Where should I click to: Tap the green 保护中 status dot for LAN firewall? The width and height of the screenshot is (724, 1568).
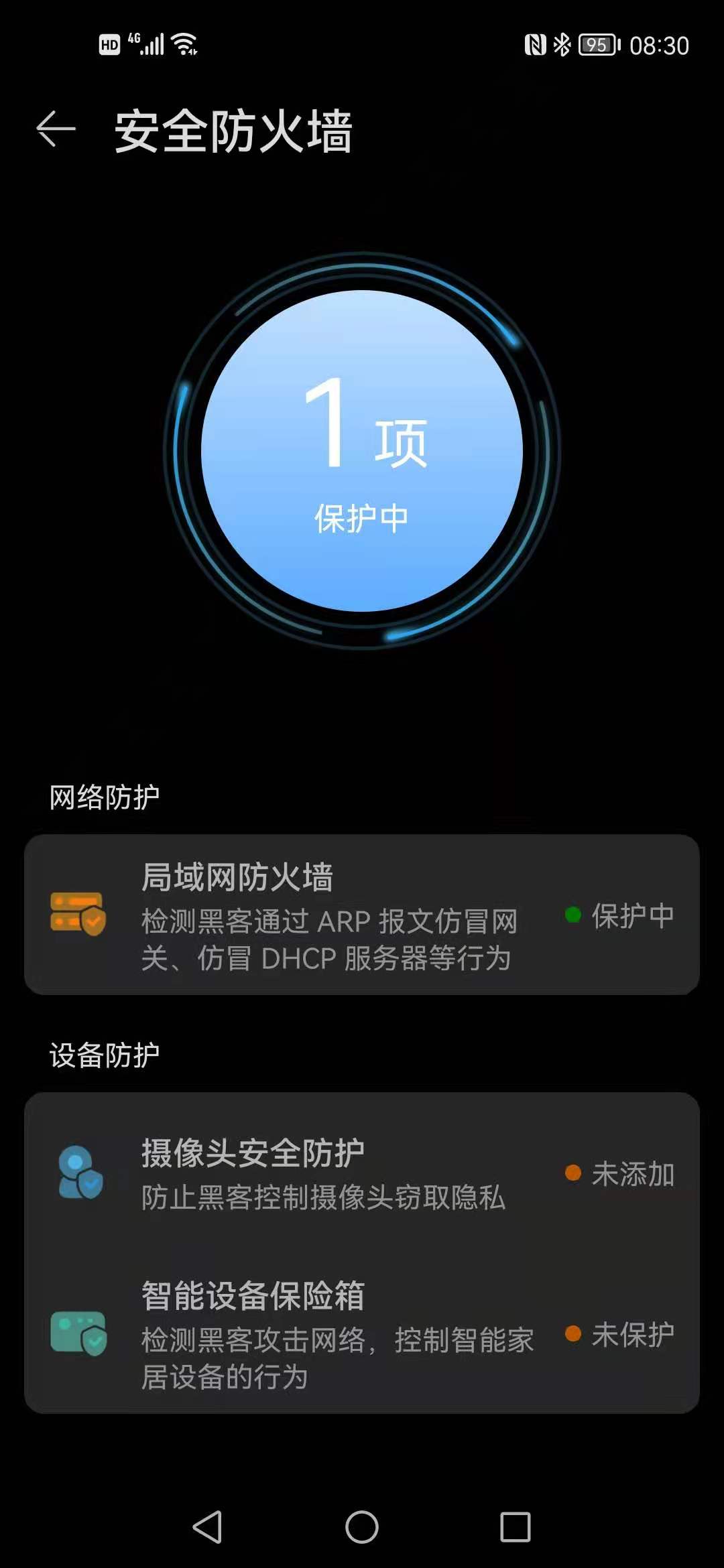pos(572,913)
